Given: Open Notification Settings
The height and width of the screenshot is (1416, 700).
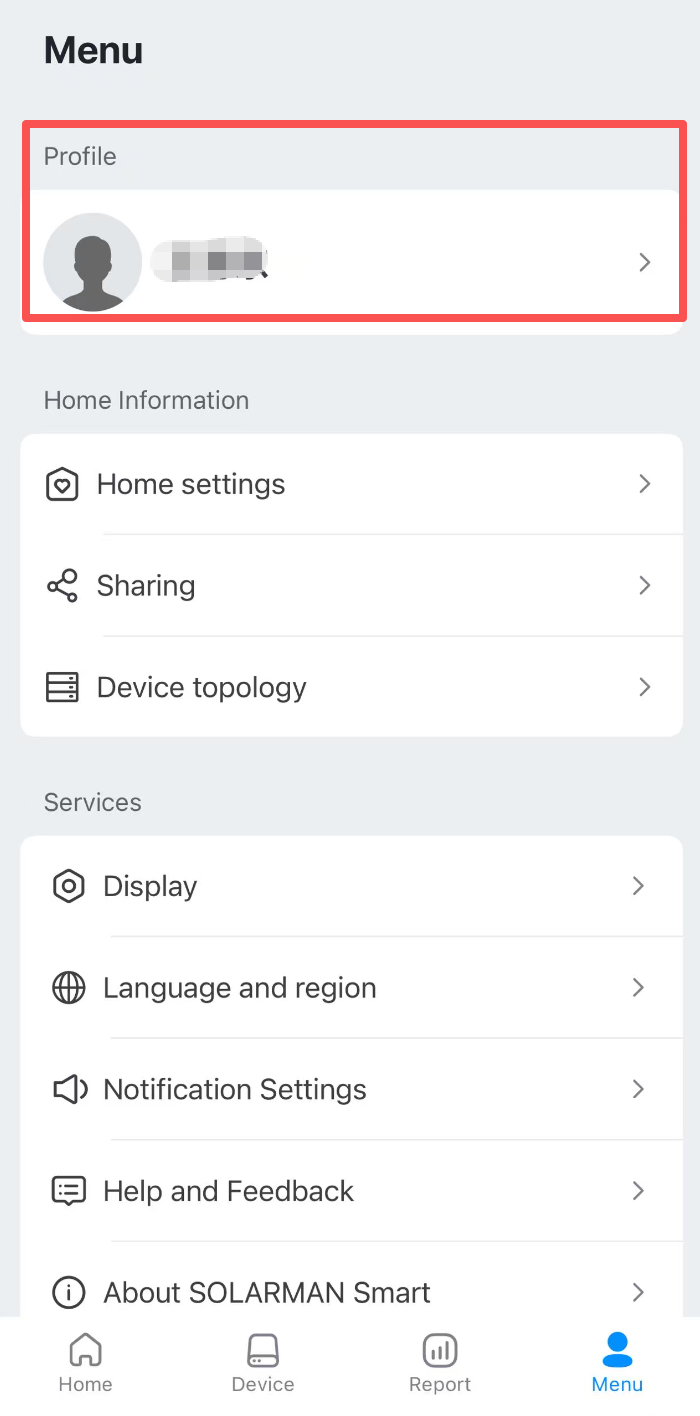Looking at the screenshot, I should pos(350,1089).
